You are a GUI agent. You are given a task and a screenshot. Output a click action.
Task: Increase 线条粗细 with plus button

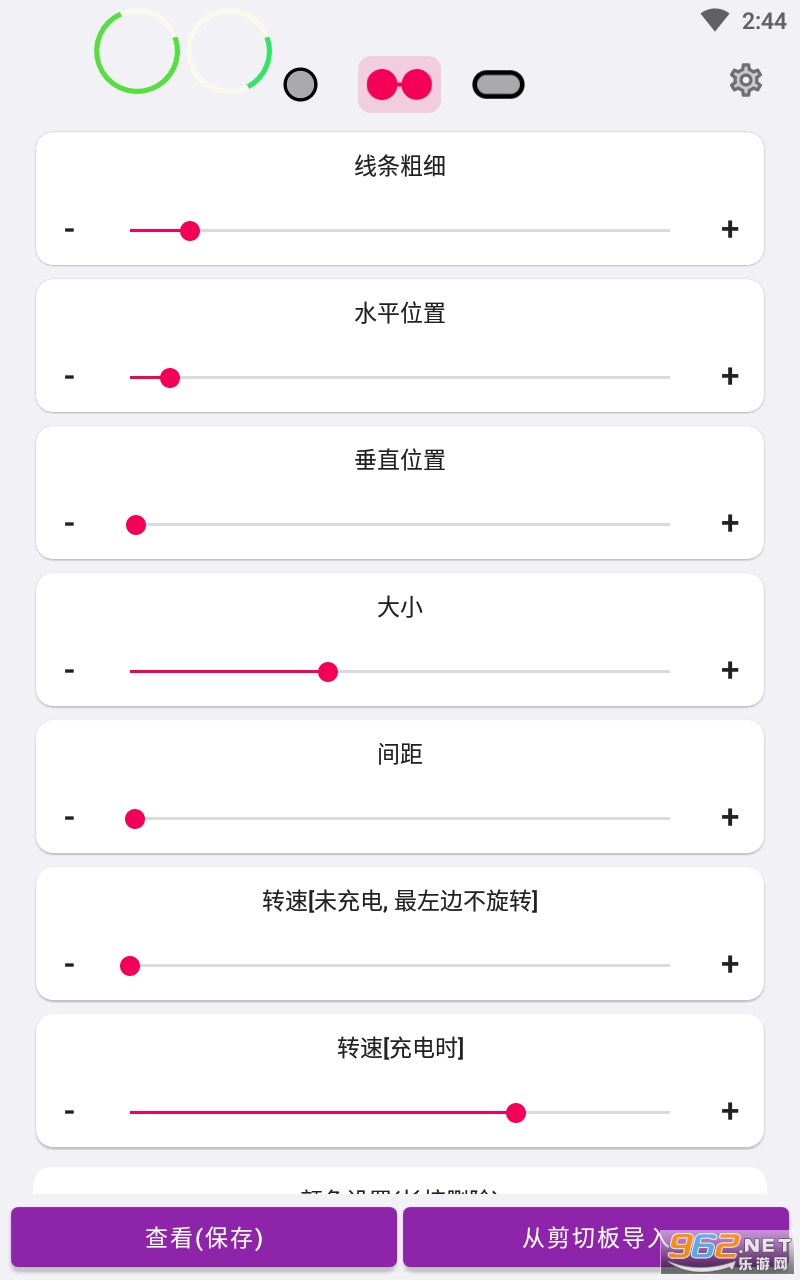point(730,229)
